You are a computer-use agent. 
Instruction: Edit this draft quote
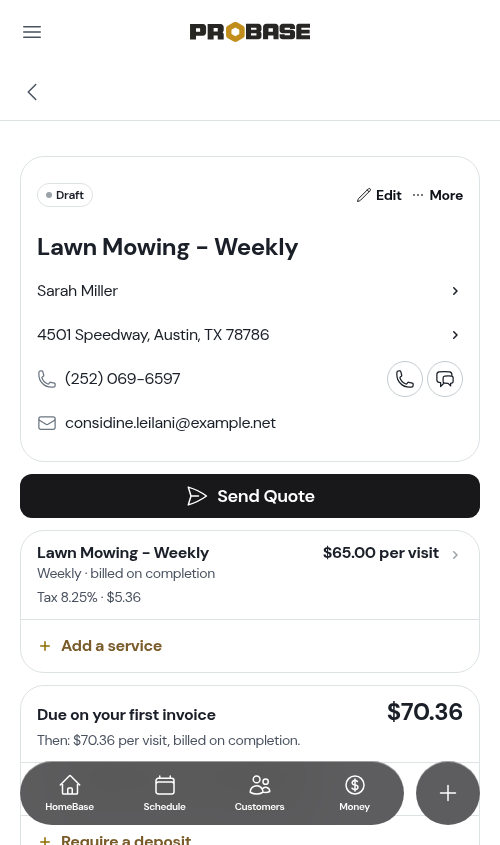point(379,195)
